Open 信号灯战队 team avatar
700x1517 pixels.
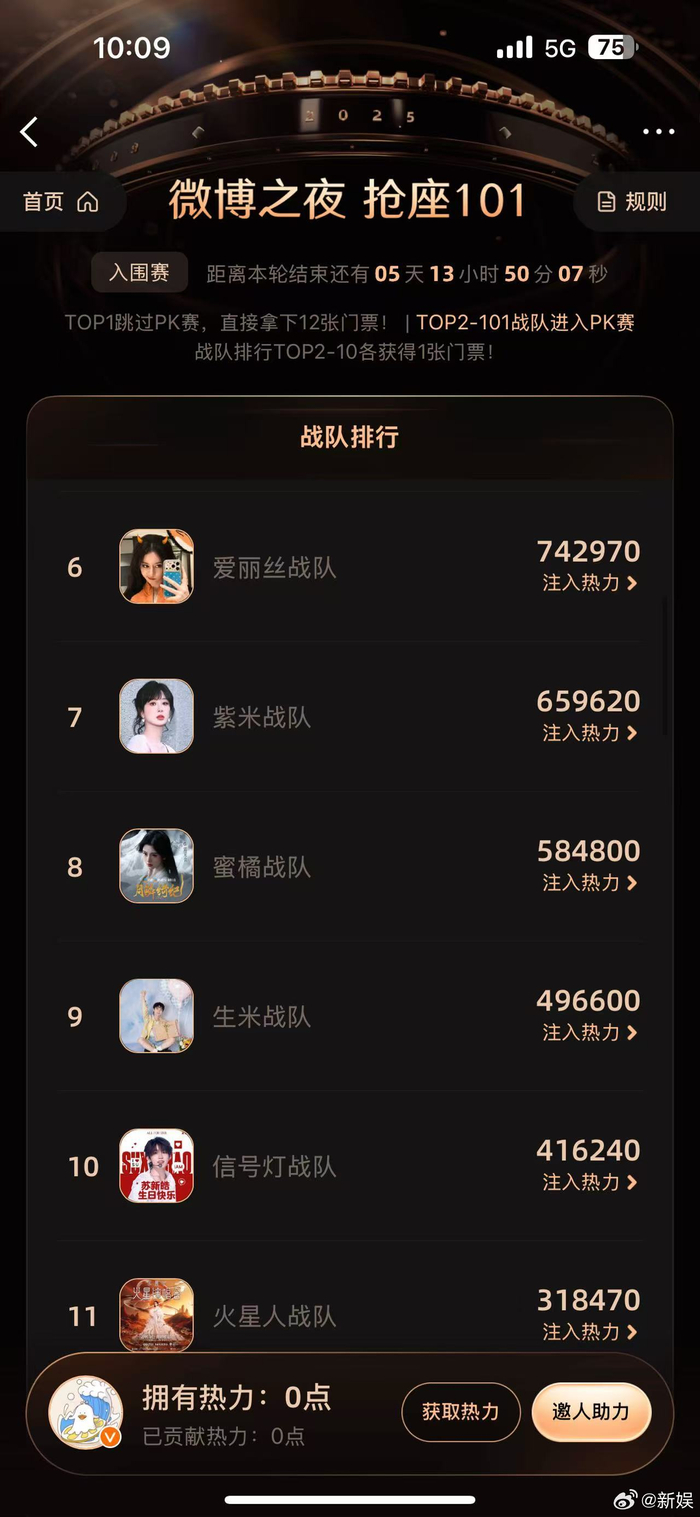156,1166
